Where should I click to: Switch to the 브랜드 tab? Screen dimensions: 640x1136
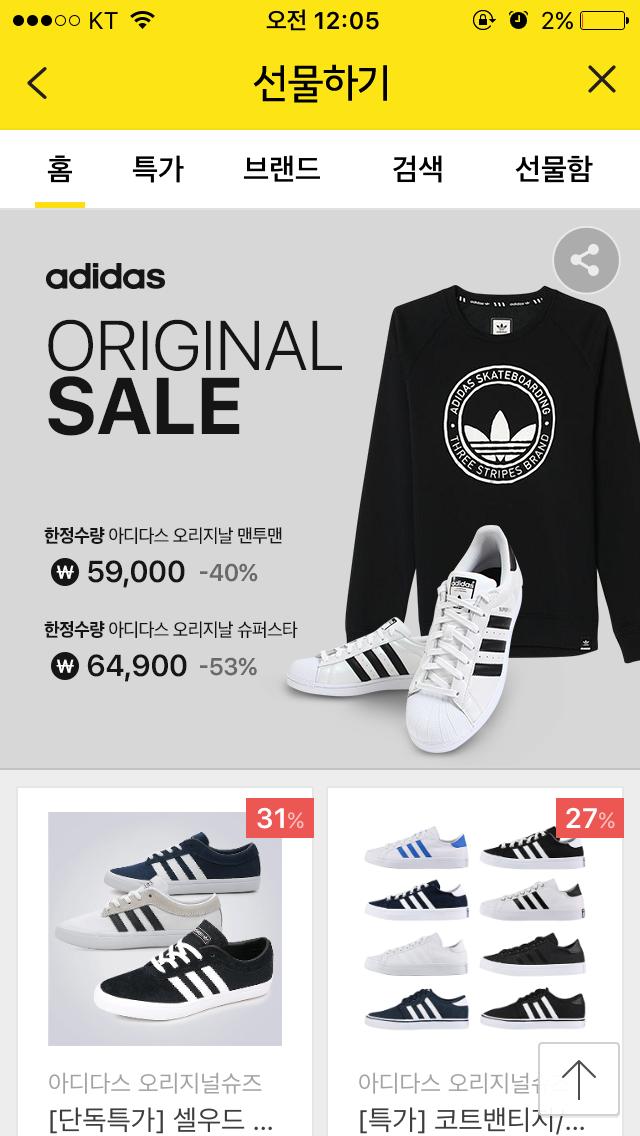[x=282, y=169]
